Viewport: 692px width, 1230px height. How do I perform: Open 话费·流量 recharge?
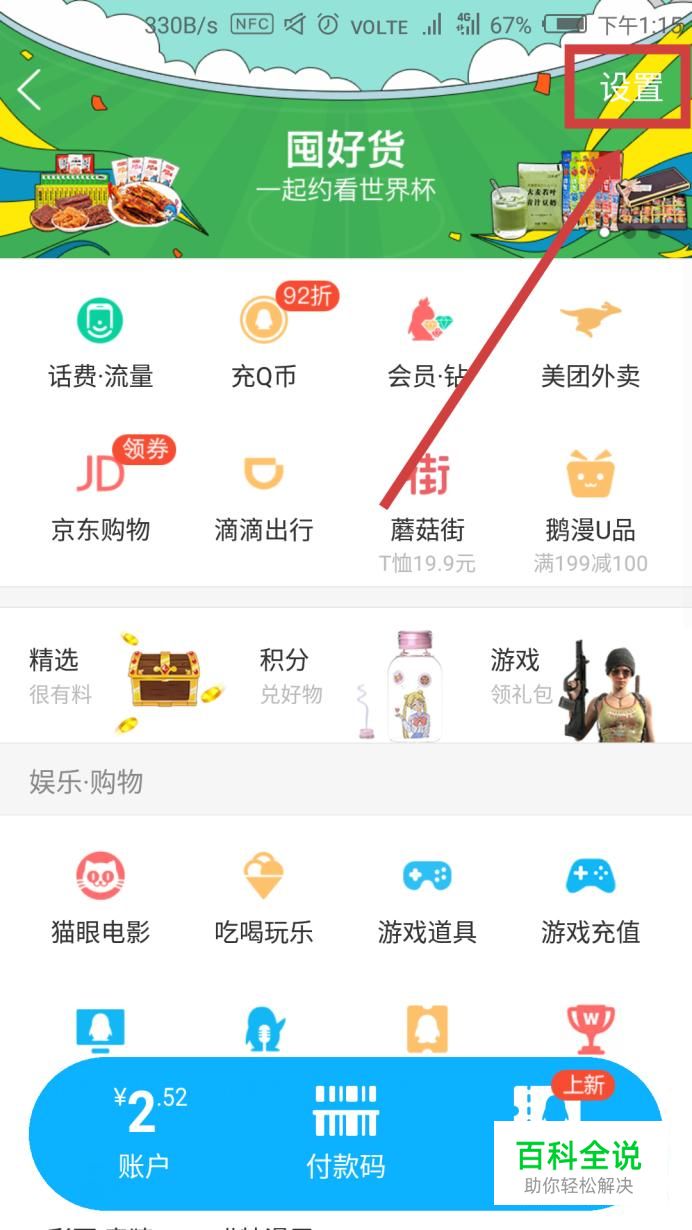100,343
